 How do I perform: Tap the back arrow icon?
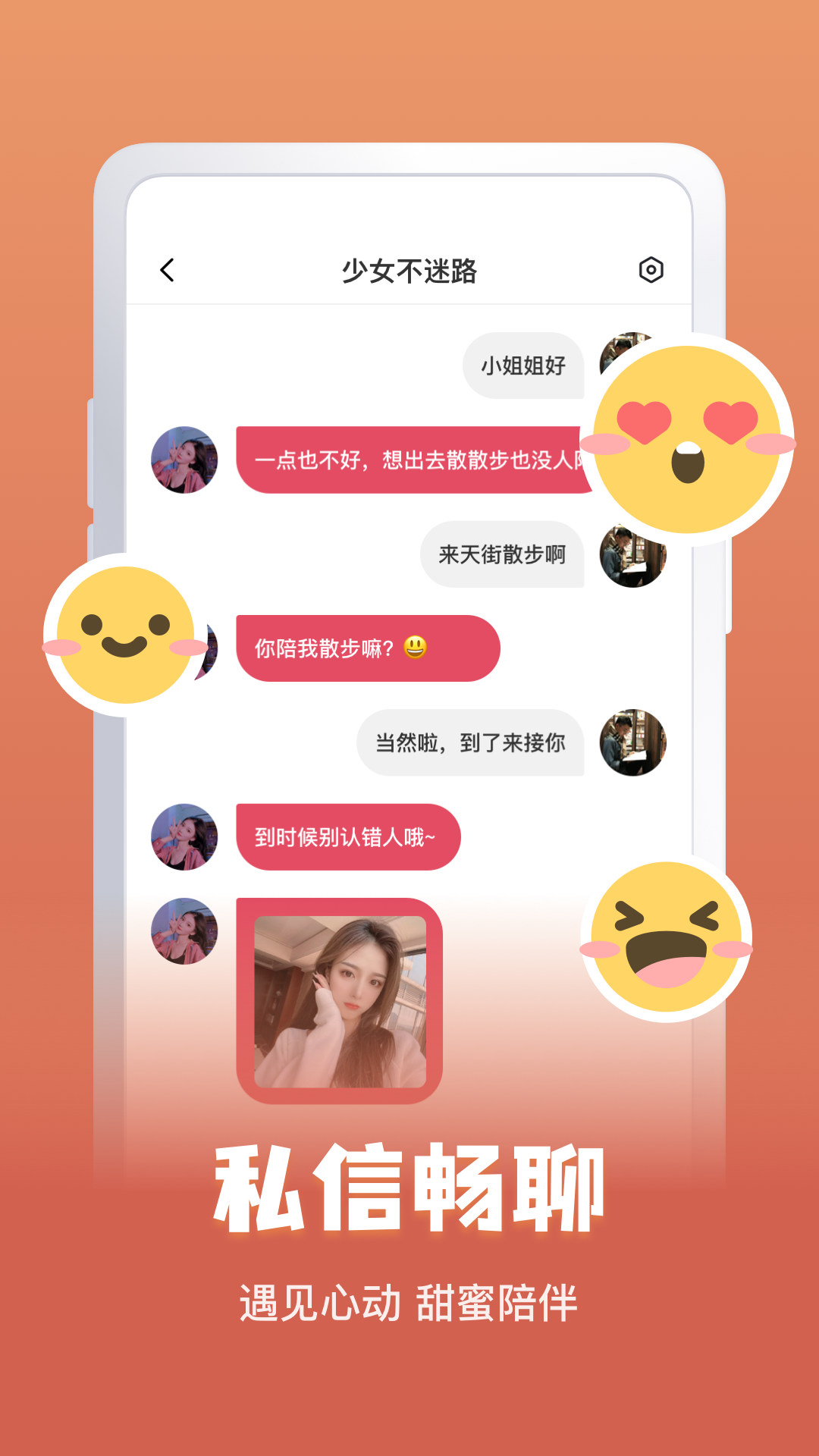[168, 268]
